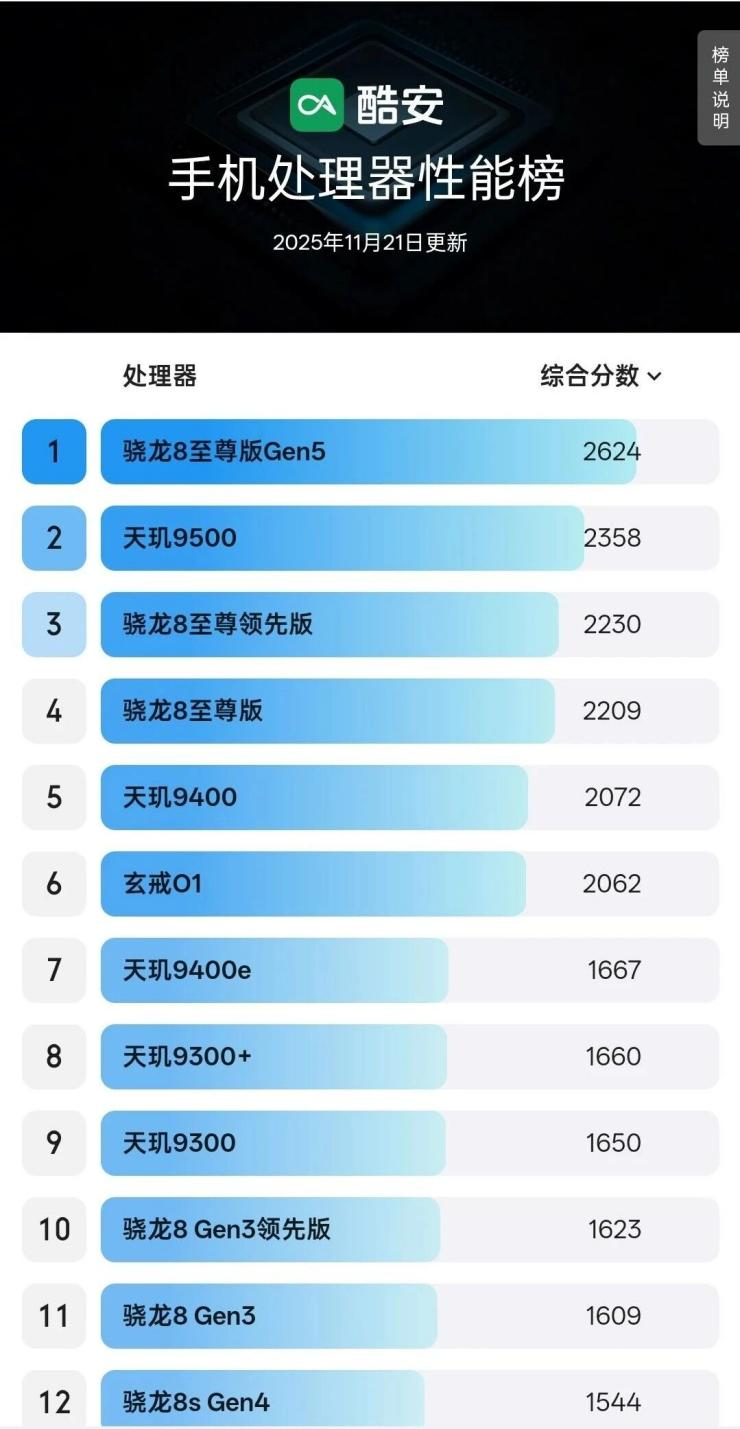Image resolution: width=740 pixels, height=1429 pixels.
Task: Select the 骁龙8至尊领先版 entry
Action: [409, 624]
